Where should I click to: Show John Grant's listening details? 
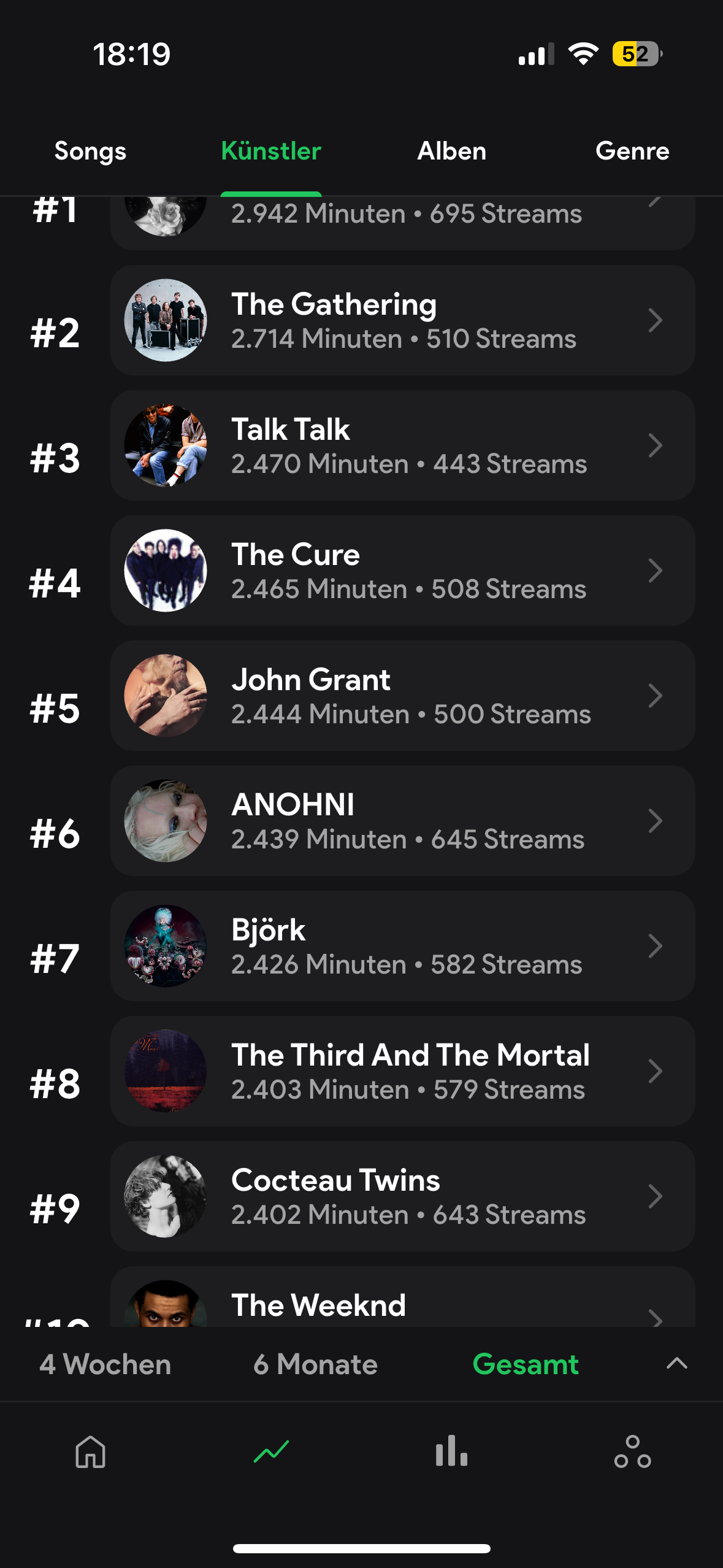pyautogui.click(x=402, y=696)
